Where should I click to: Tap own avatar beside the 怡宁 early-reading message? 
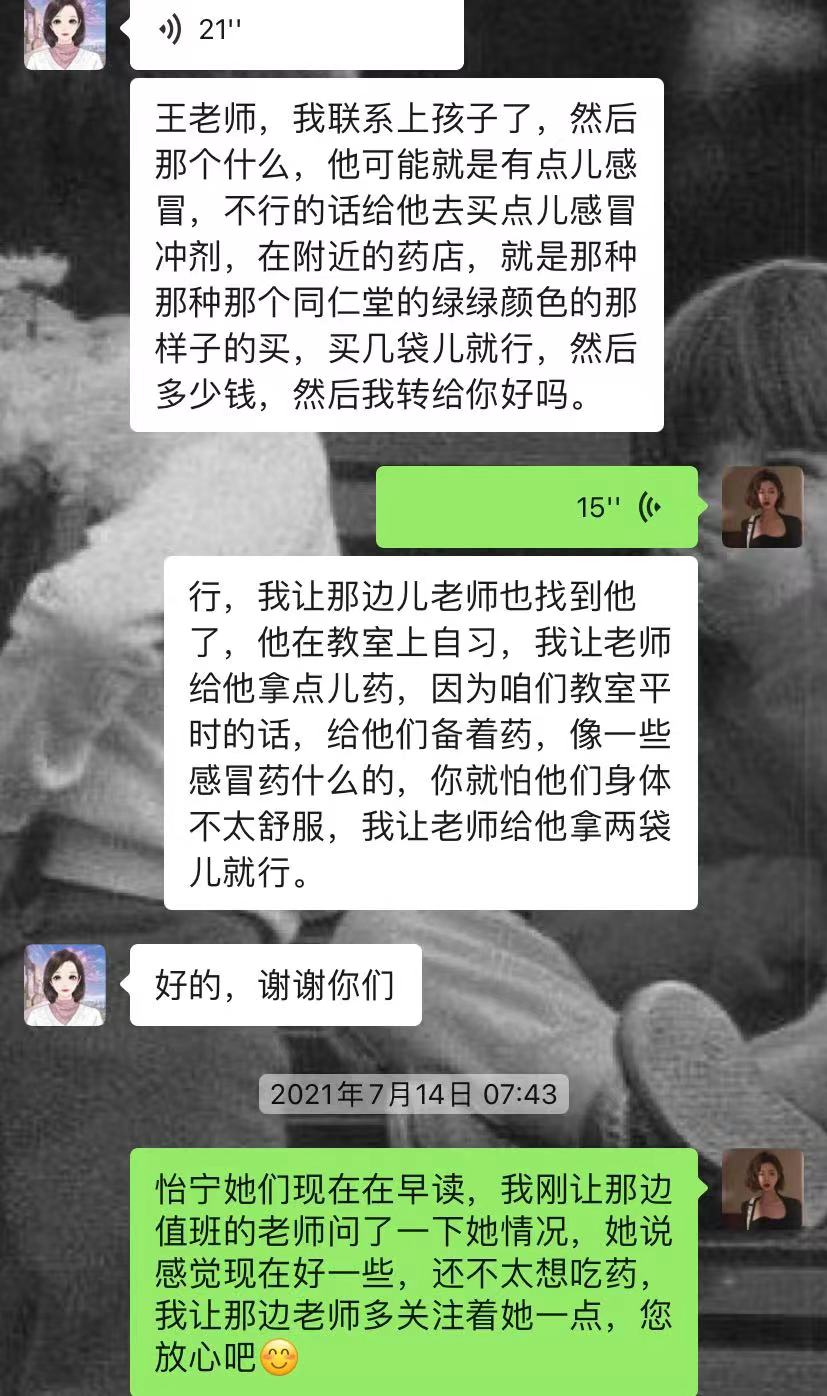coord(762,1189)
